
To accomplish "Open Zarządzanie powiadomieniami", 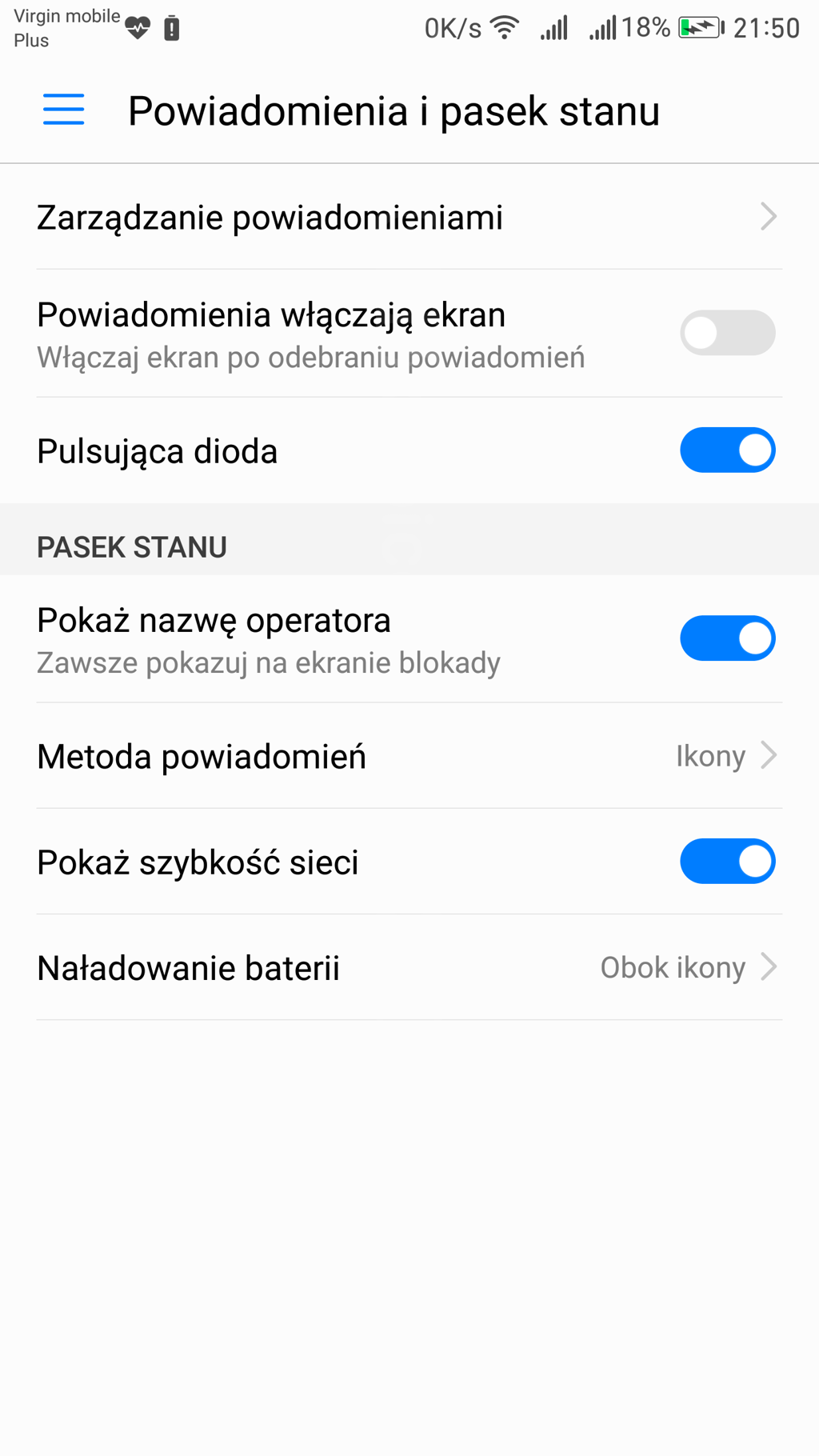I will click(x=408, y=218).
